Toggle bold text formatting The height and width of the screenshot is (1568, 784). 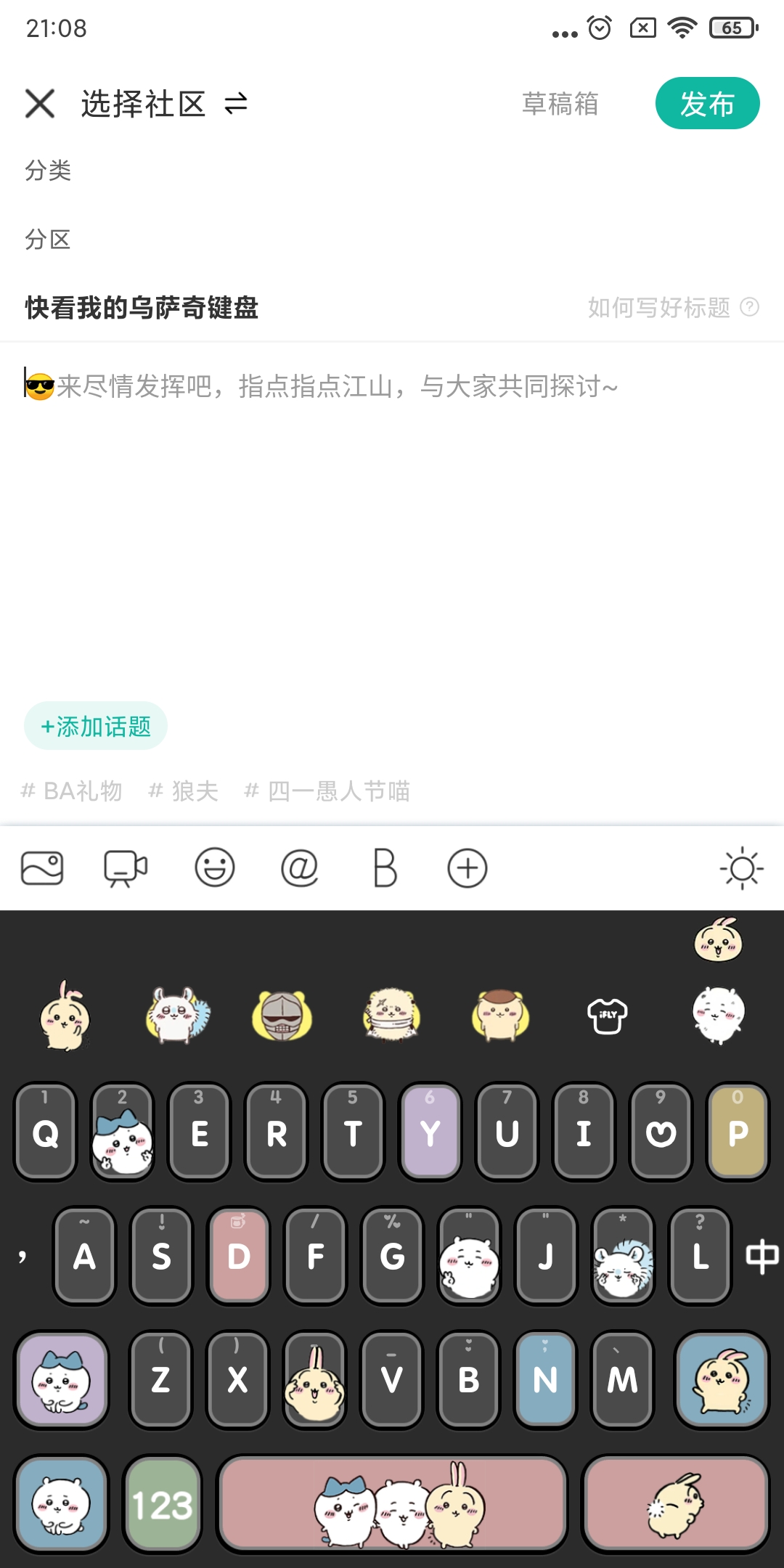(385, 868)
